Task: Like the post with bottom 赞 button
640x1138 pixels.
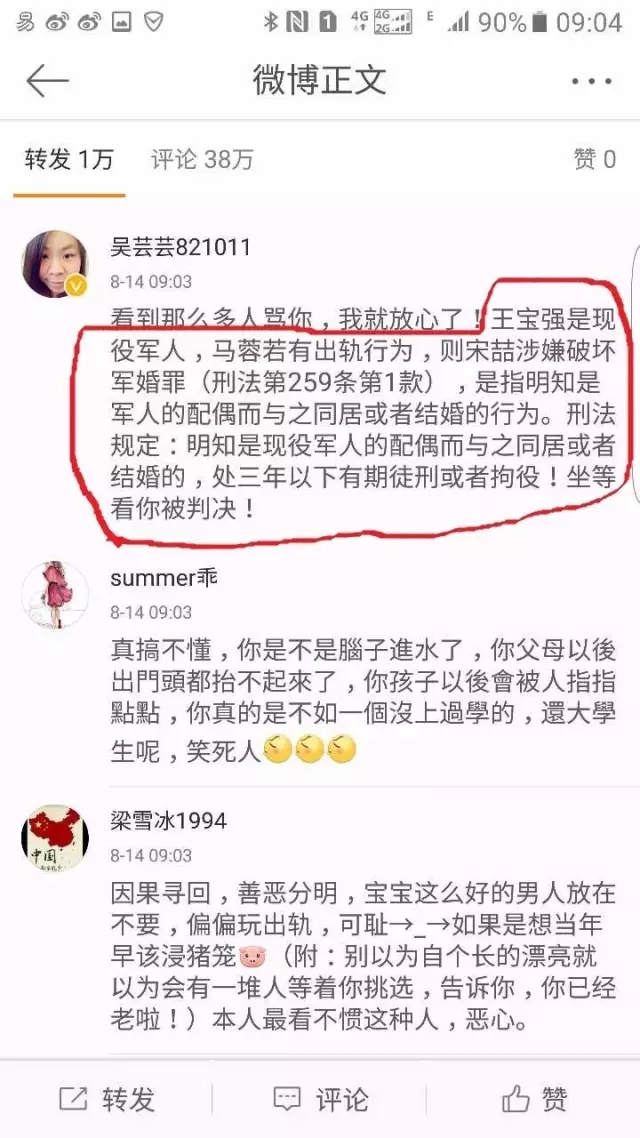Action: tap(535, 1100)
